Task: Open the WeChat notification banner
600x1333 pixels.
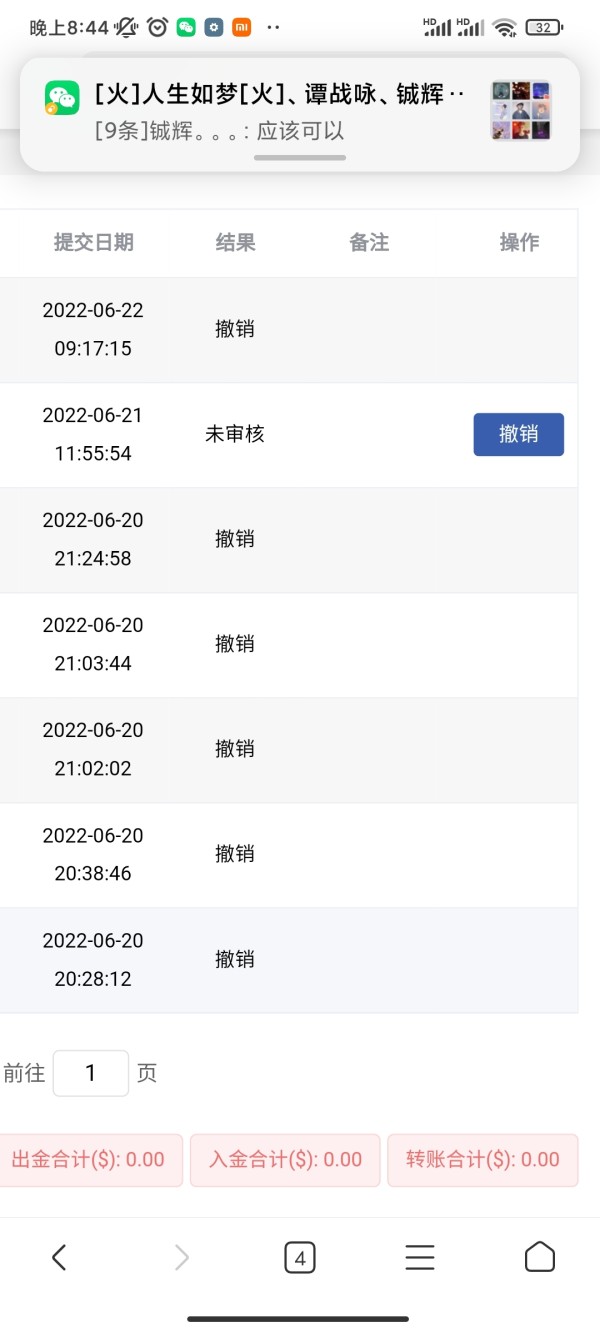Action: tap(280, 112)
